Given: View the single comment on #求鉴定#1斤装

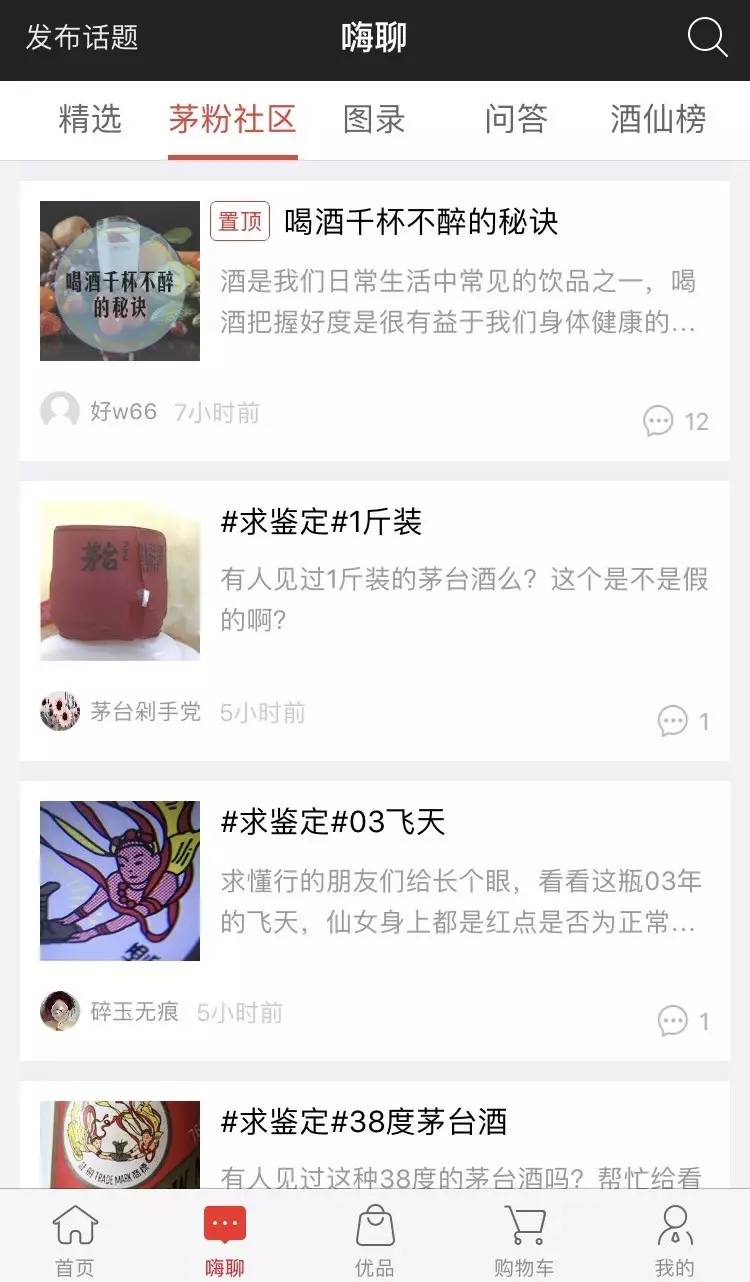Looking at the screenshot, I should coord(670,722).
